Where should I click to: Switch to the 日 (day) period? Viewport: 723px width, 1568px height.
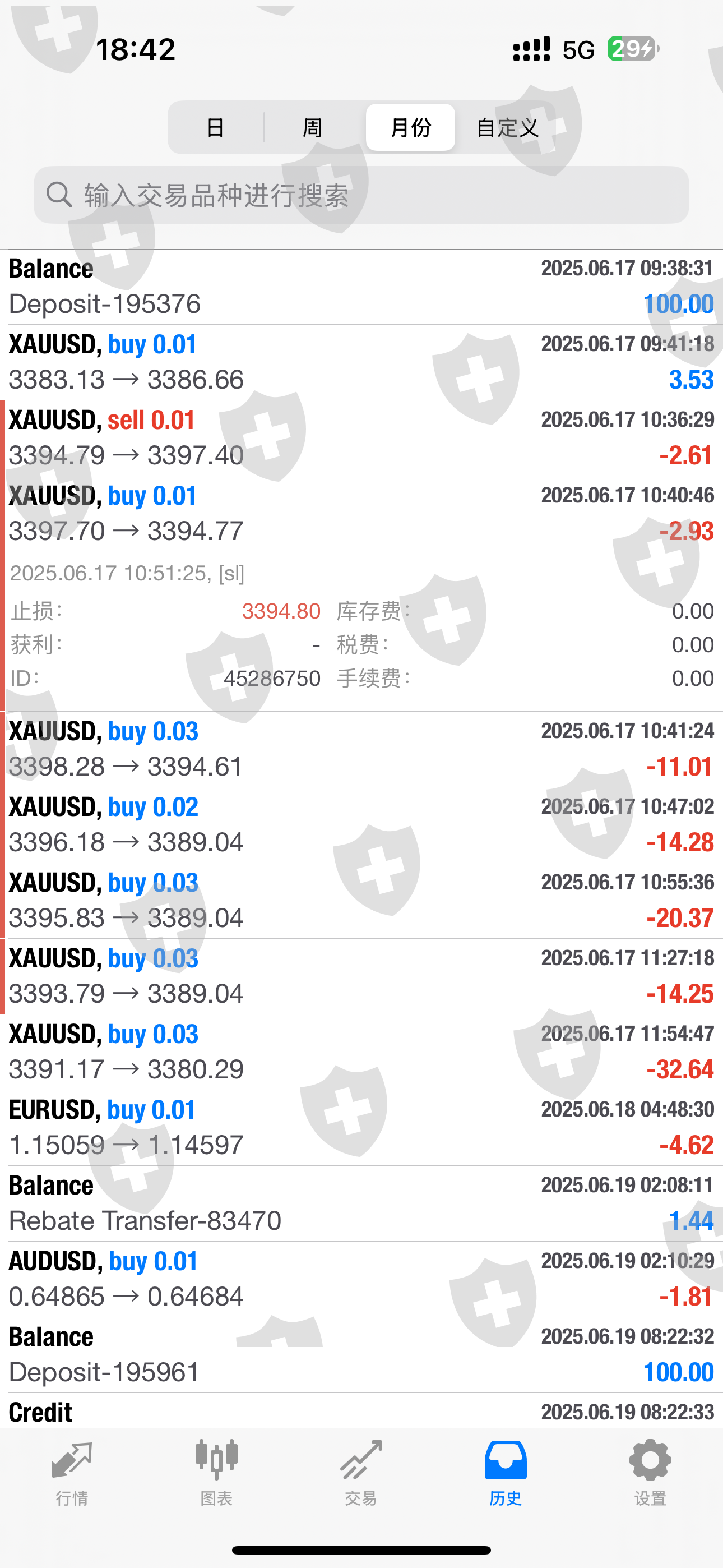coord(215,128)
